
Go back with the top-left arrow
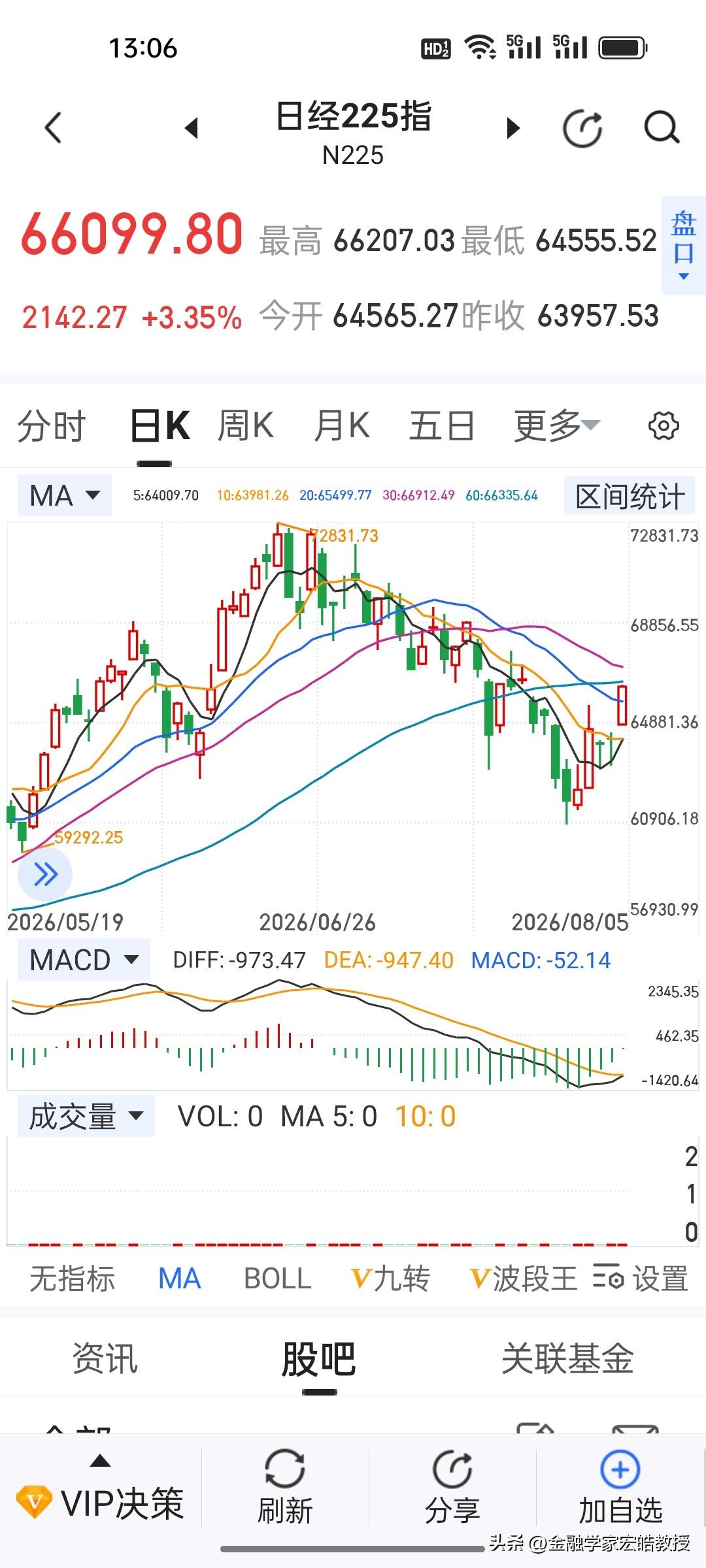[x=54, y=127]
